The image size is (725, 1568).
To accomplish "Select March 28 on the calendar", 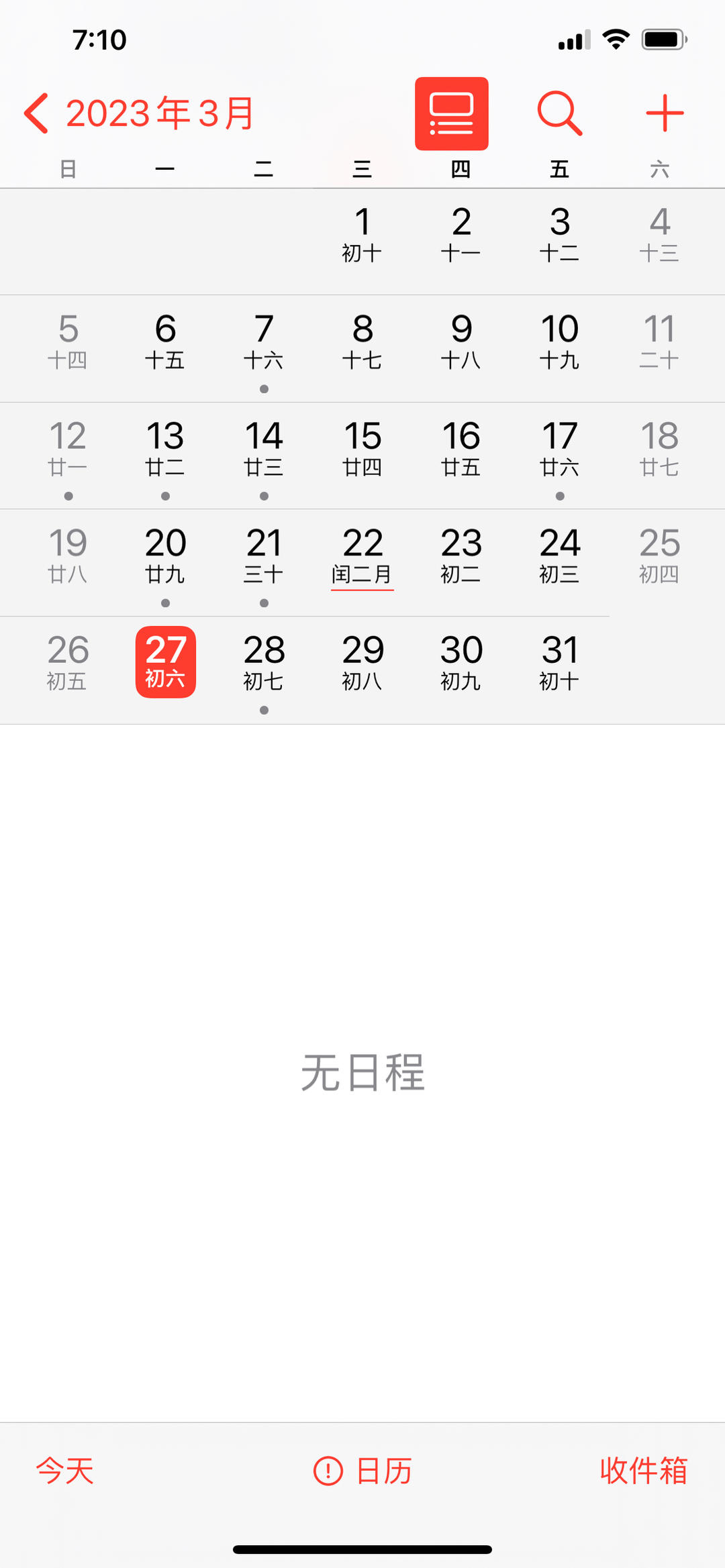I will pyautogui.click(x=264, y=663).
